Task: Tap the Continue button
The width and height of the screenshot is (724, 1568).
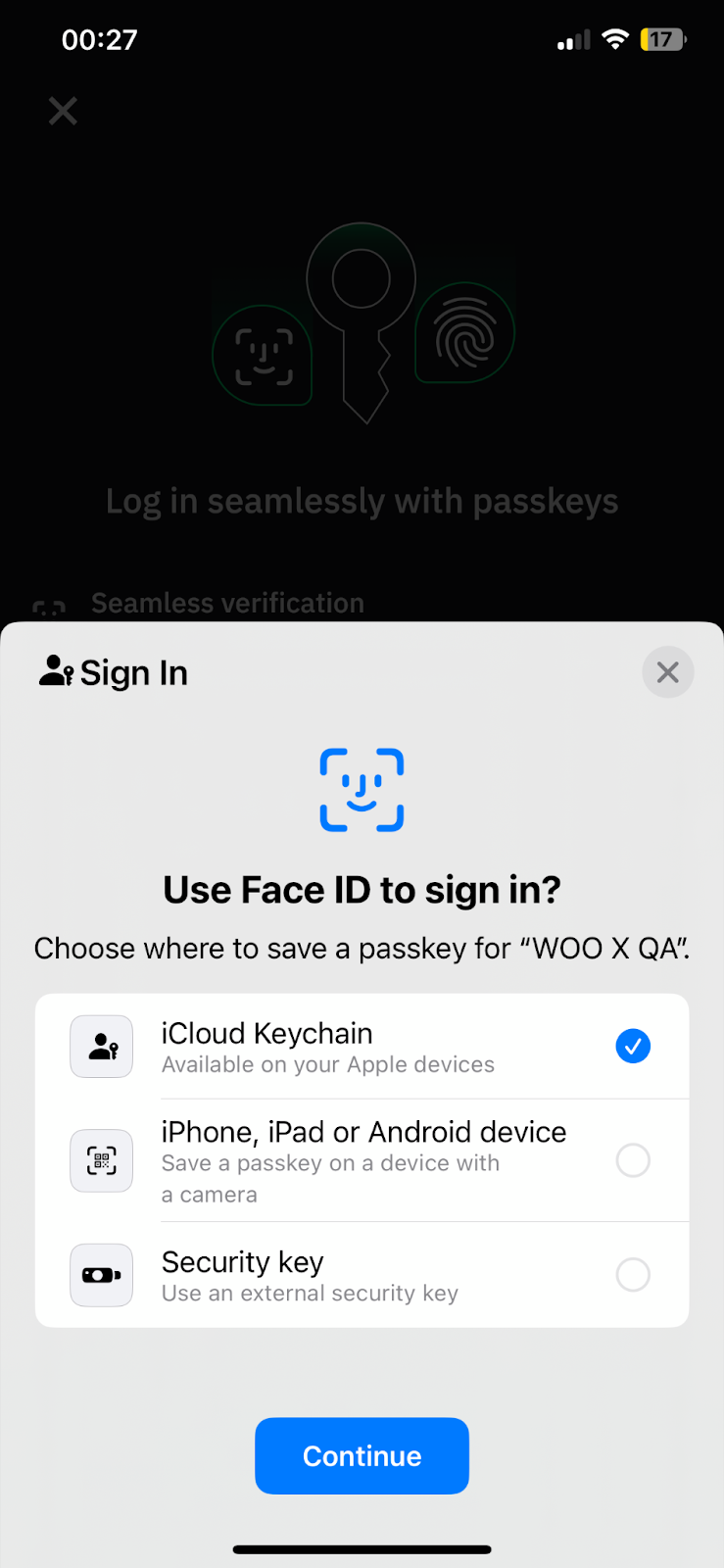Action: (362, 1456)
